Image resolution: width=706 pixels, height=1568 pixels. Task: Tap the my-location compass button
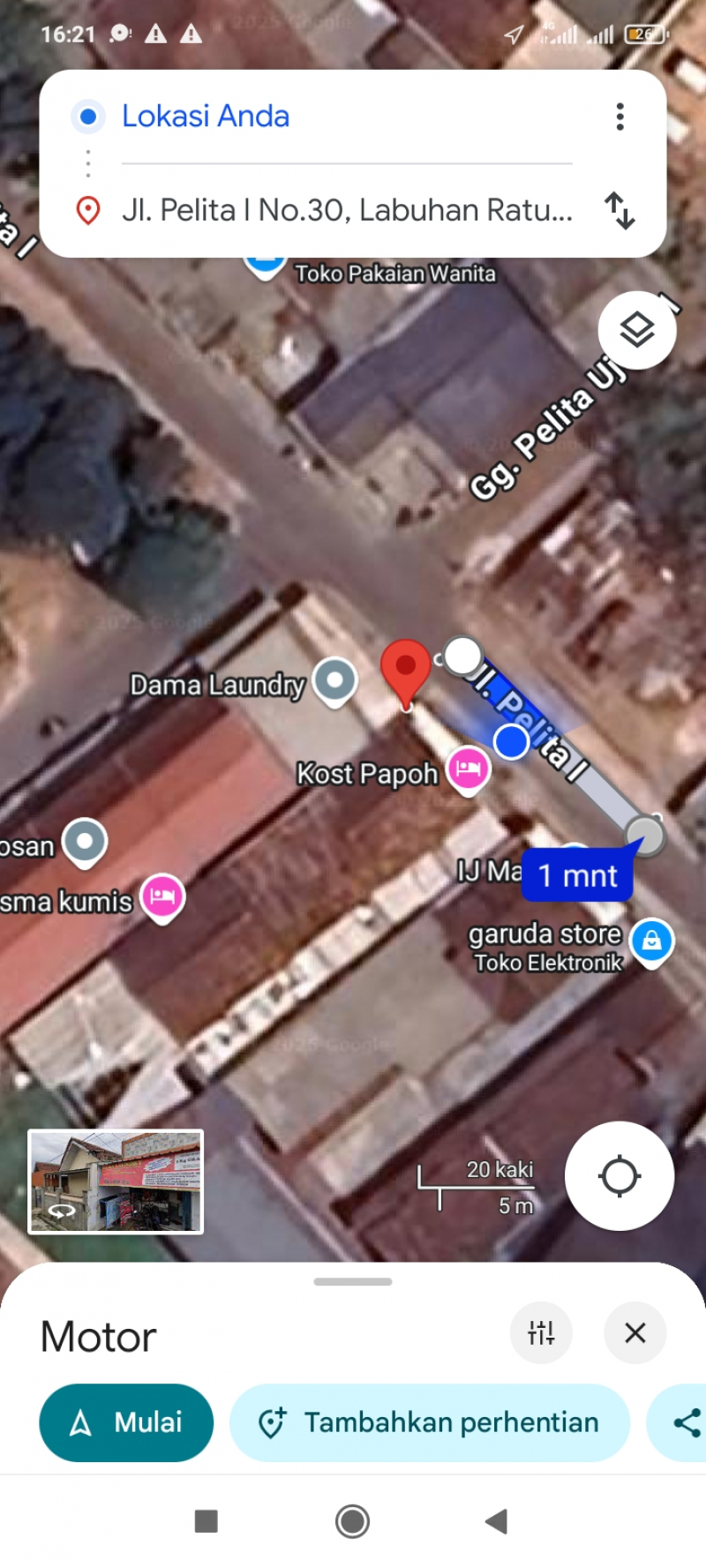tap(619, 1176)
